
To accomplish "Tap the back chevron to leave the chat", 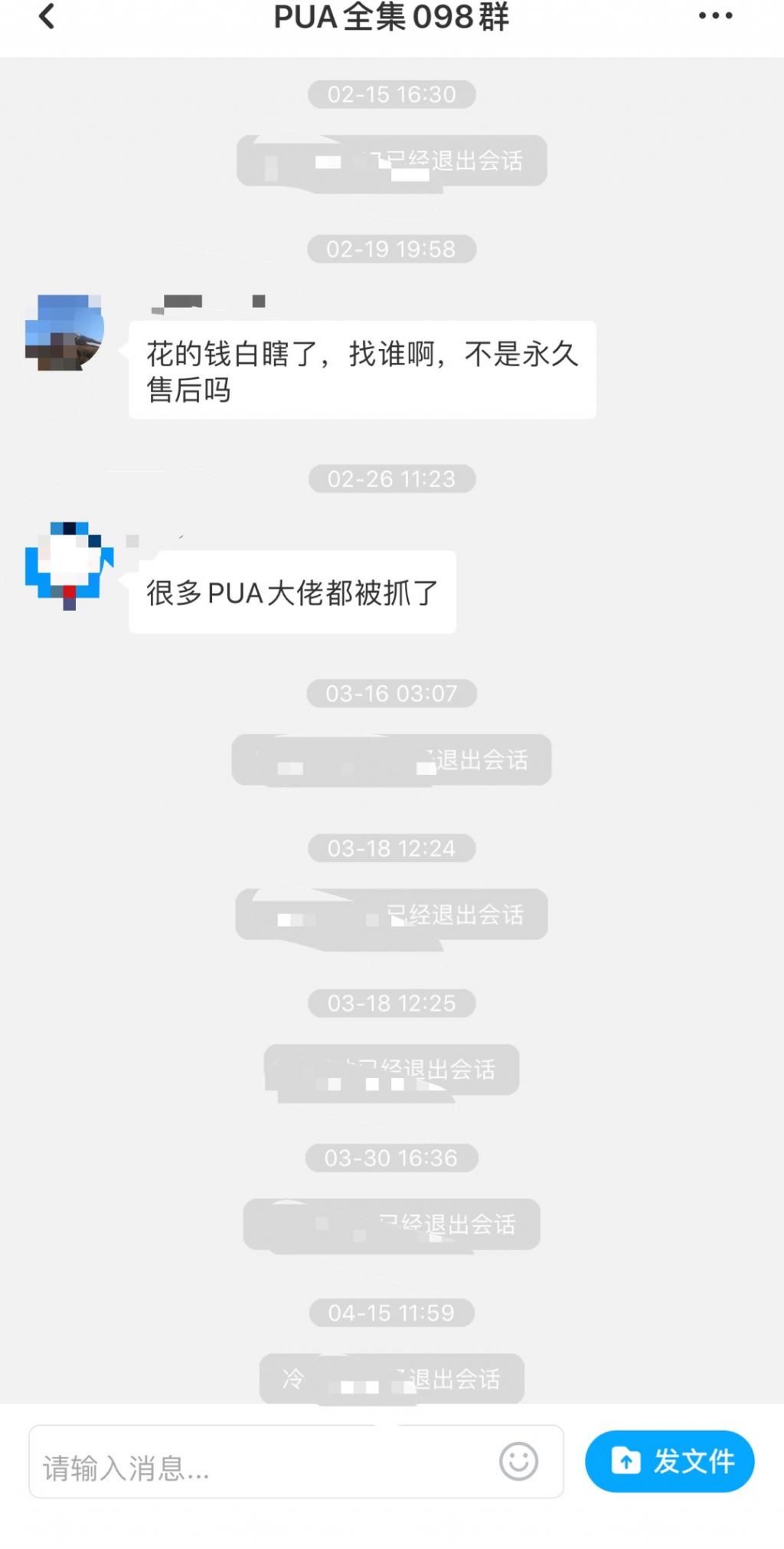I will click(x=46, y=17).
